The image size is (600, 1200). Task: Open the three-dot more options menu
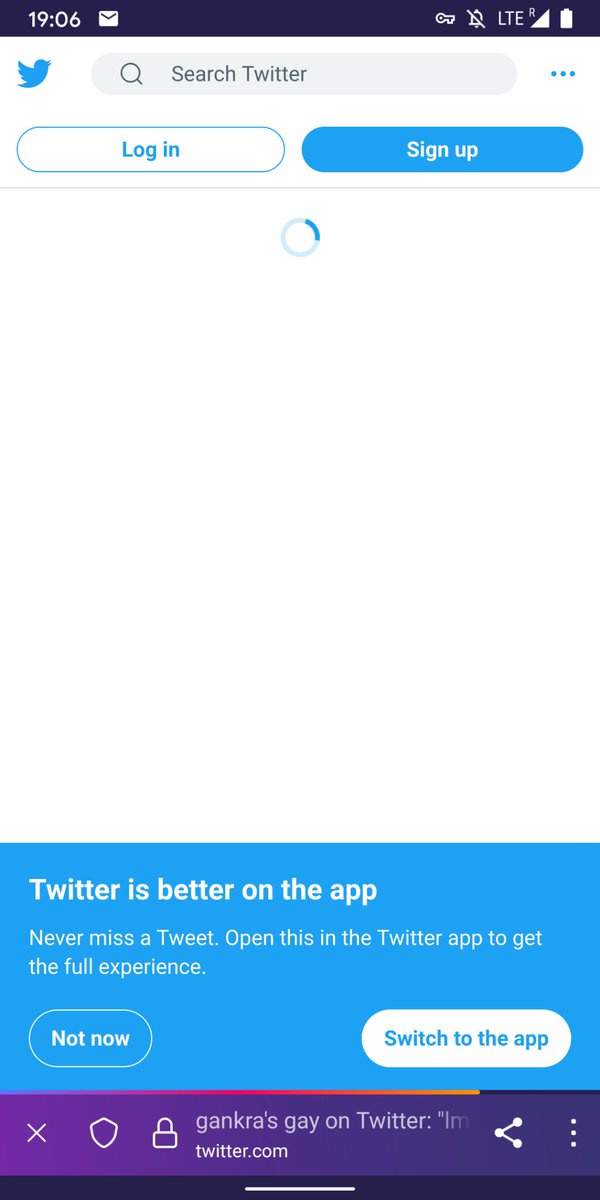pos(563,74)
